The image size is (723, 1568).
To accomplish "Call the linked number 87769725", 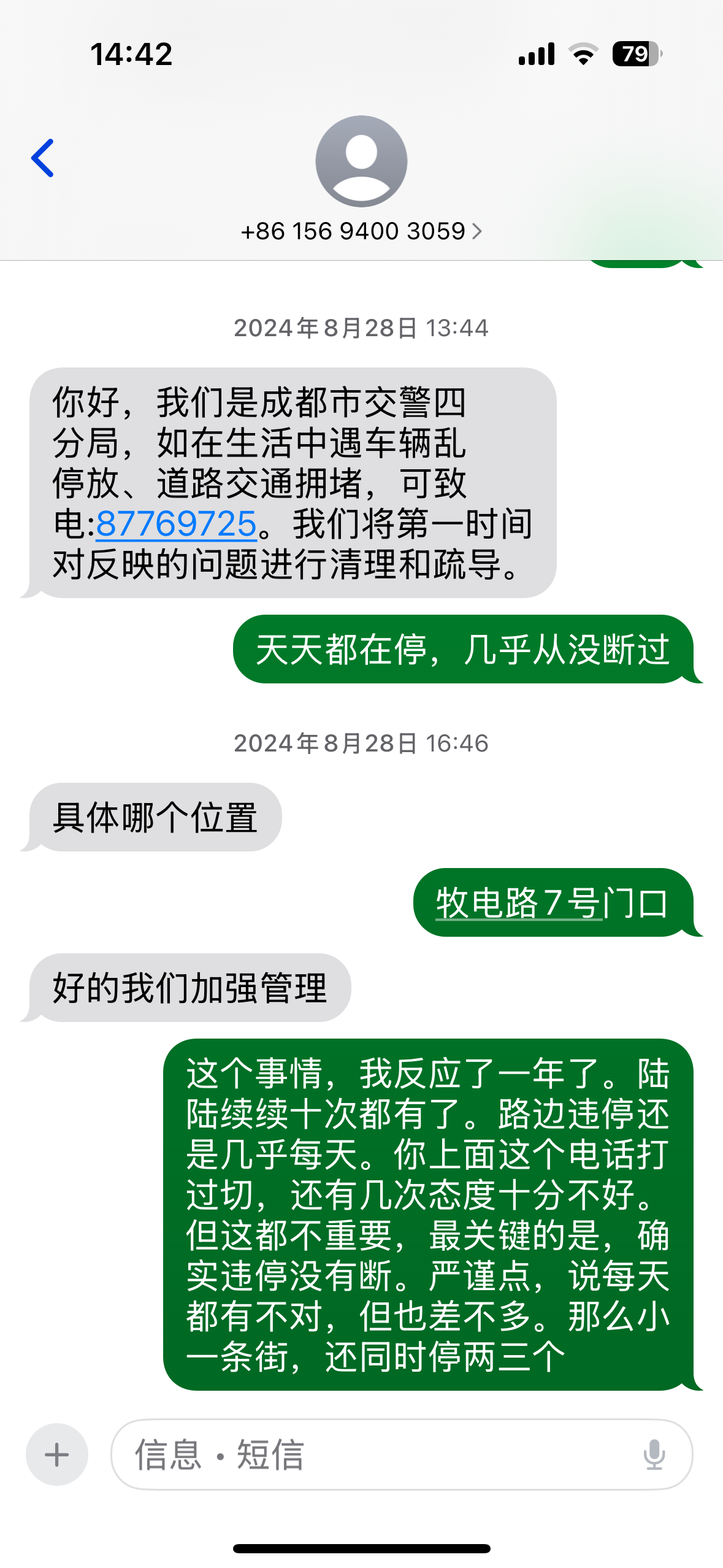I will tap(176, 525).
